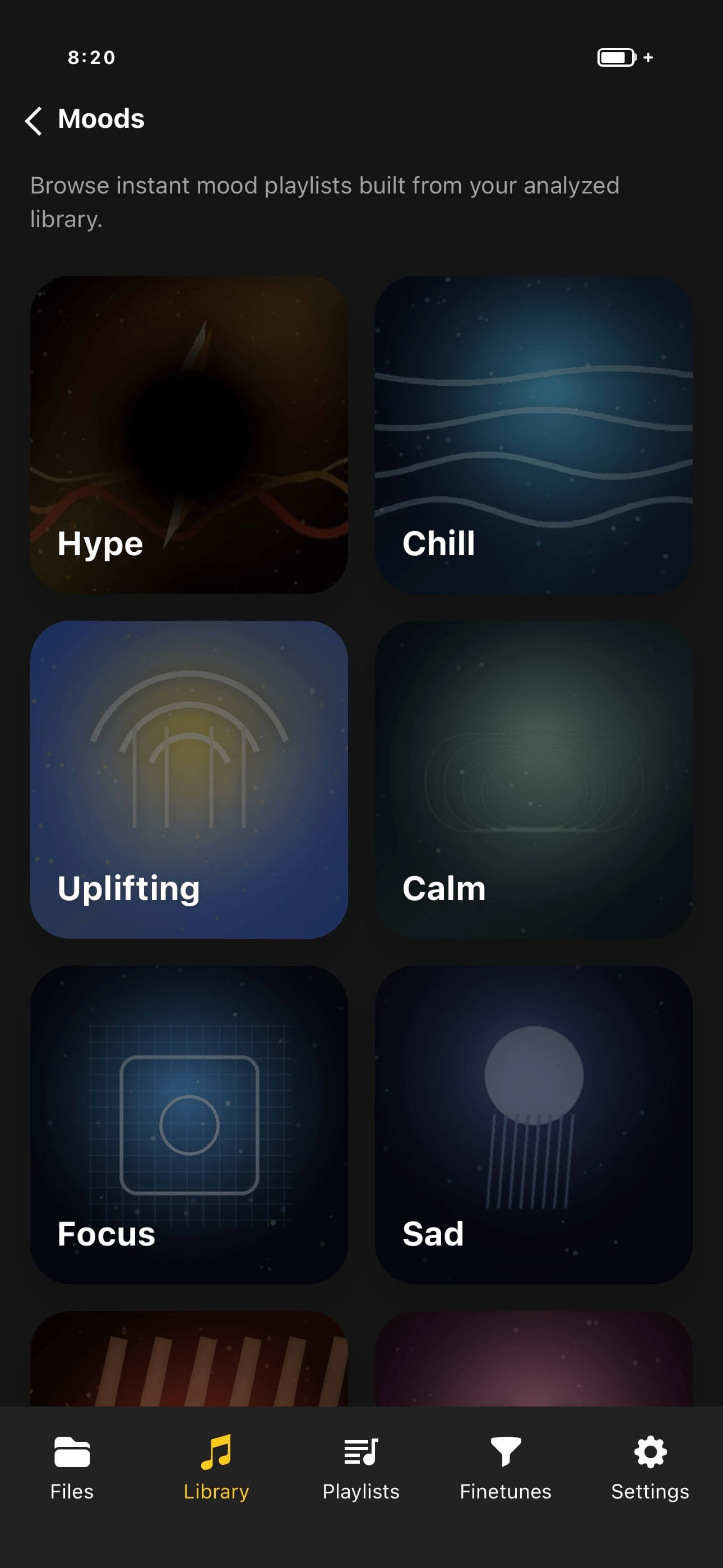Open the Uplifting mood playlist
723x1568 pixels.
click(x=190, y=778)
